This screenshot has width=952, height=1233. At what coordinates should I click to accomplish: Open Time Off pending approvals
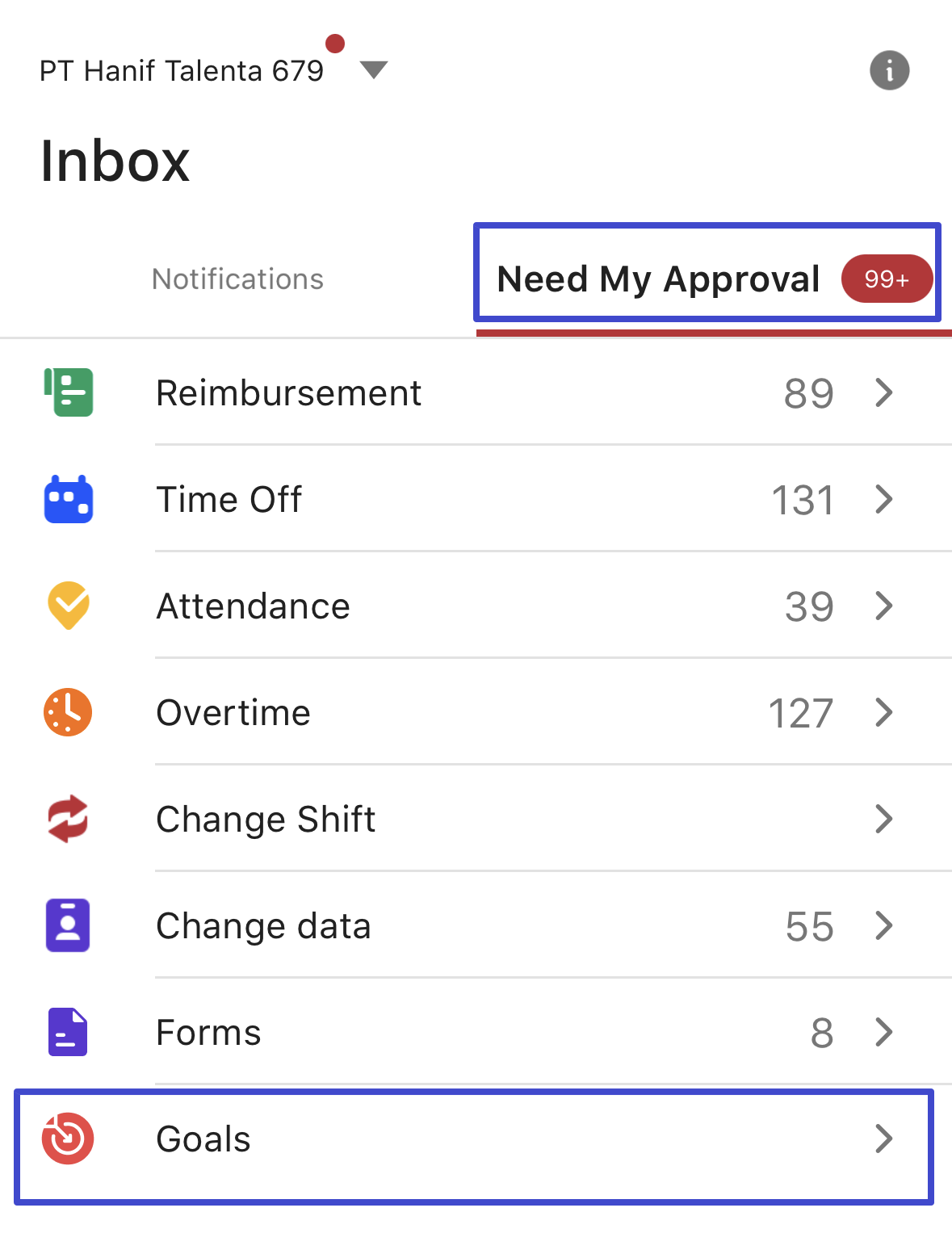(484, 500)
